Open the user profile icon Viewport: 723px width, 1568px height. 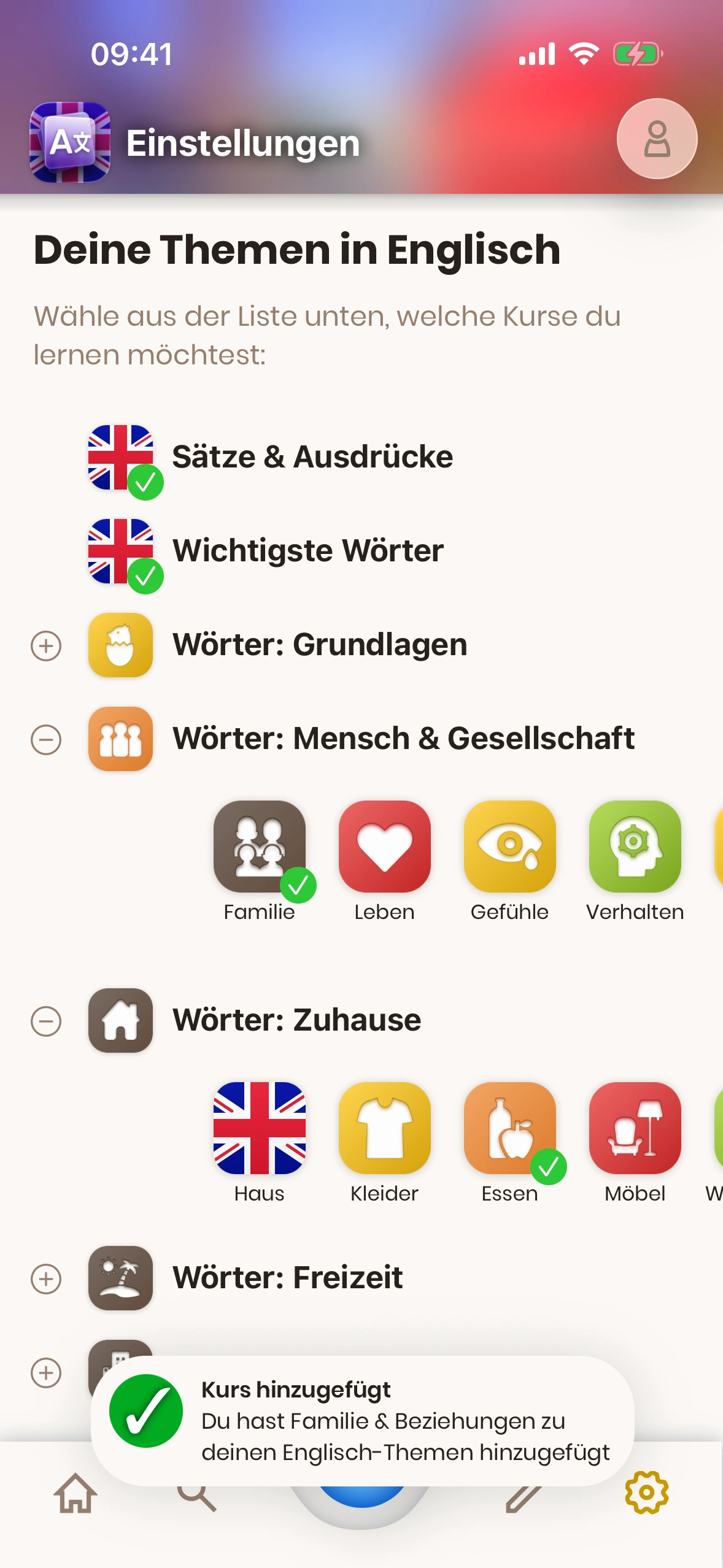[657, 139]
